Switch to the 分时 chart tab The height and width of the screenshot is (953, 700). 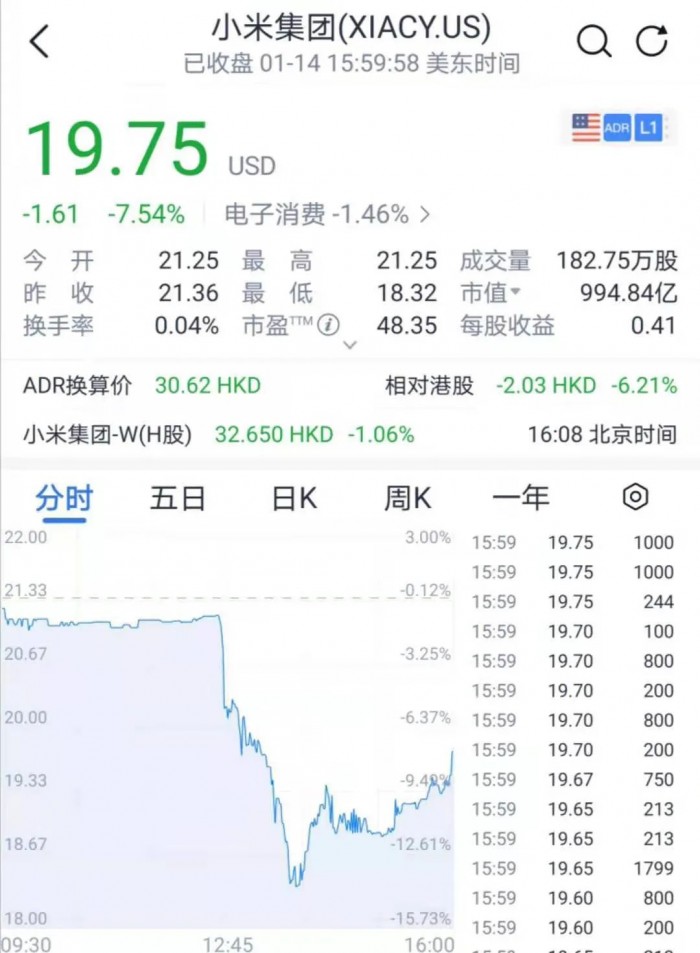tap(63, 498)
